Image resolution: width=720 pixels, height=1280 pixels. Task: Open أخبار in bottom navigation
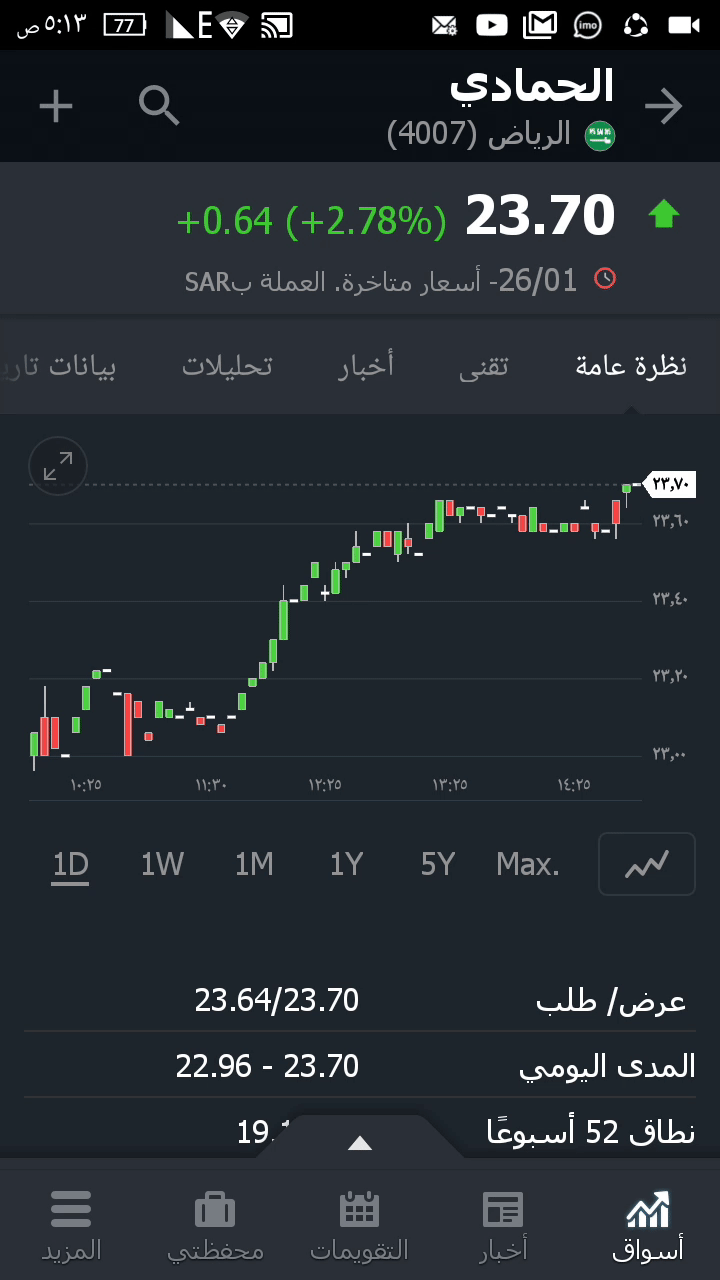503,1225
